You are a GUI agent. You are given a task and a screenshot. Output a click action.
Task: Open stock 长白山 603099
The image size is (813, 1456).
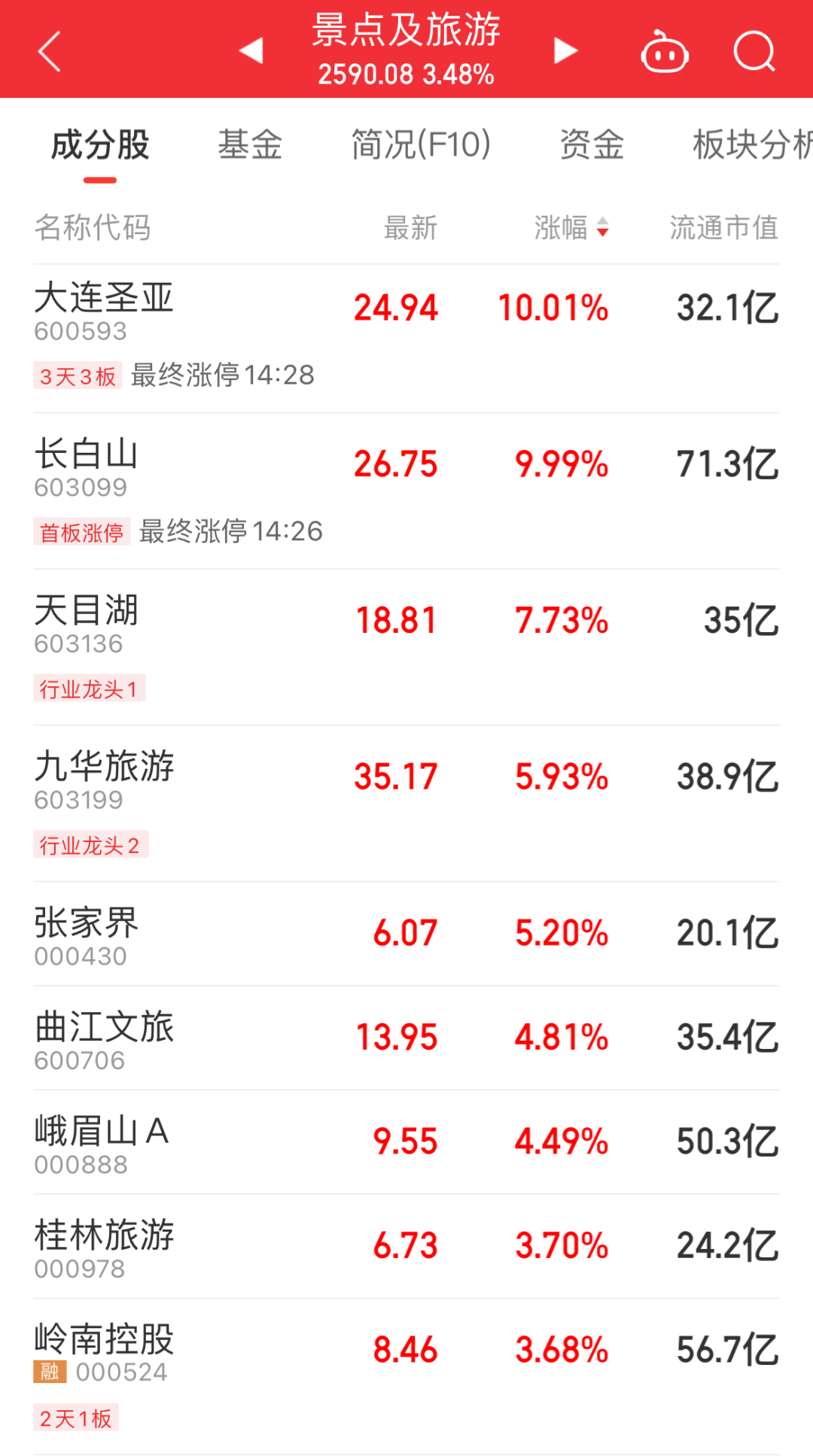[406, 491]
